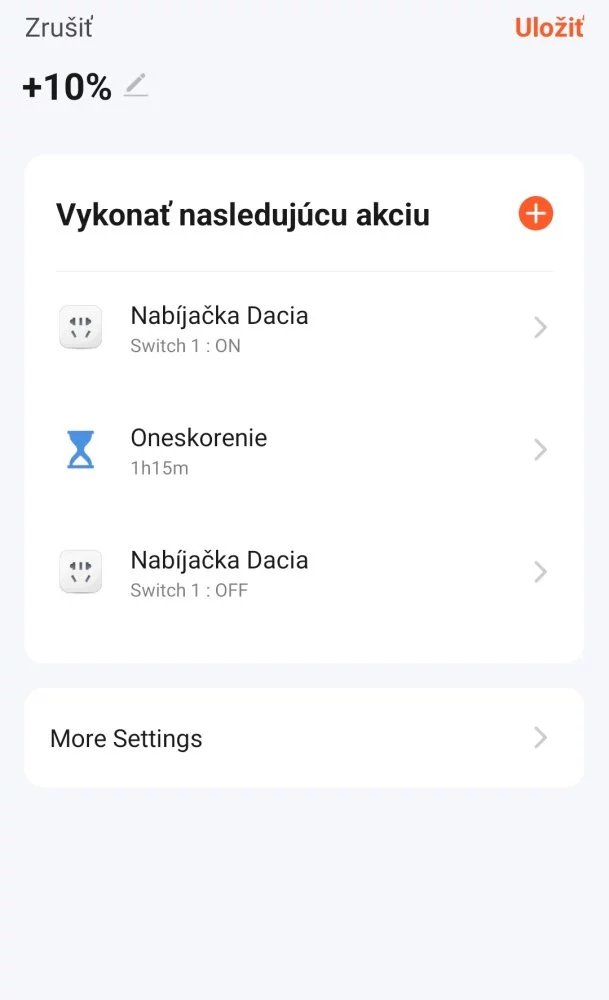The height and width of the screenshot is (1000, 609).
Task: Open More Settings
Action: pyautogui.click(x=304, y=738)
